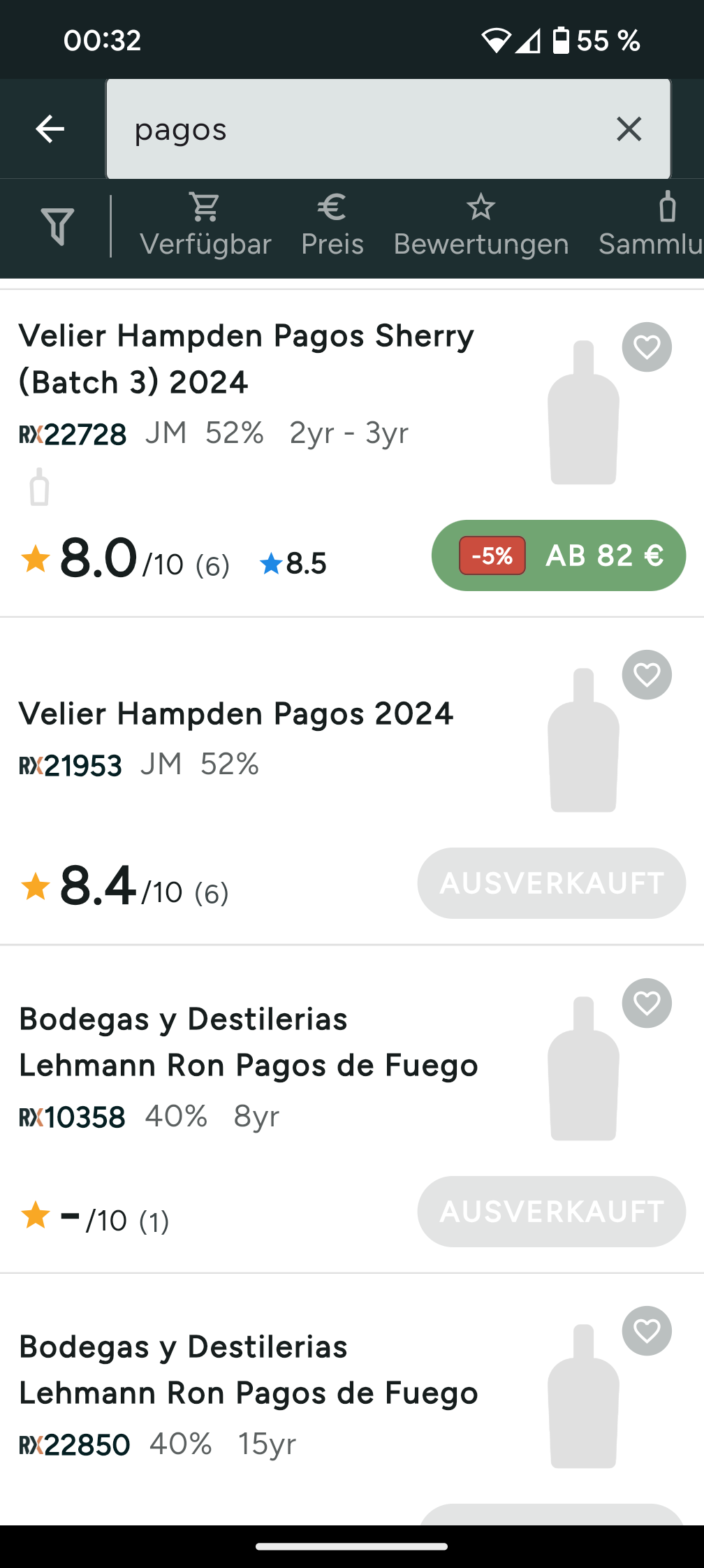Screen dimensions: 704x1568
Task: Sort by Bewertungen
Action: pos(481,226)
